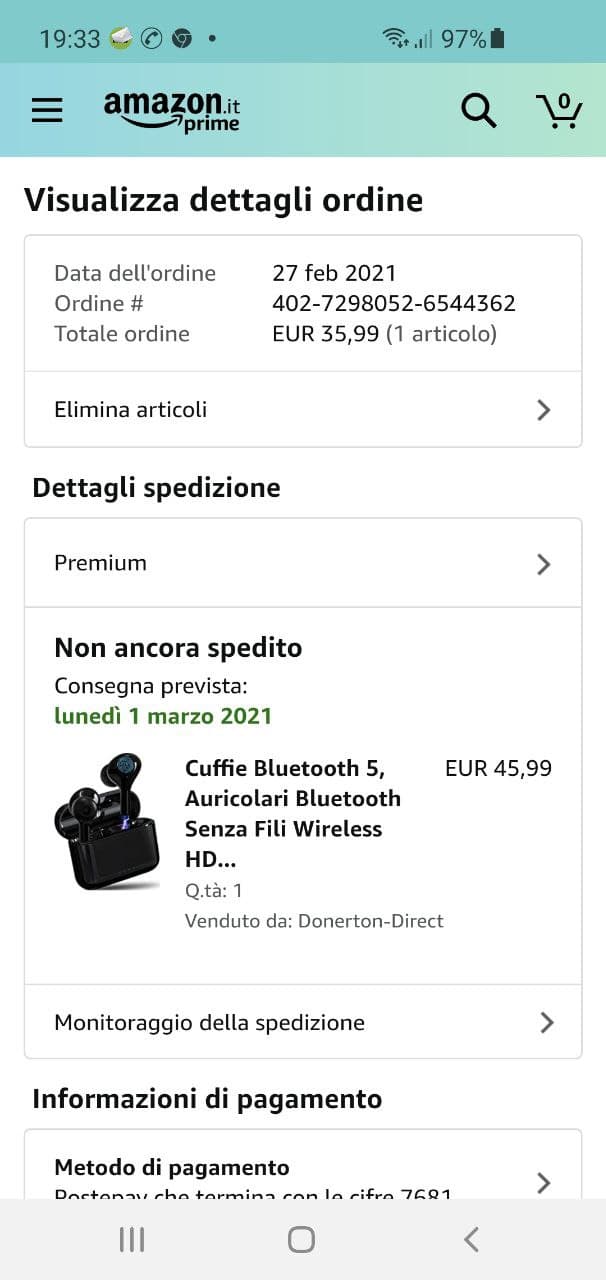Open recent apps from navigation bar
The width and height of the screenshot is (606, 1280).
(132, 1240)
